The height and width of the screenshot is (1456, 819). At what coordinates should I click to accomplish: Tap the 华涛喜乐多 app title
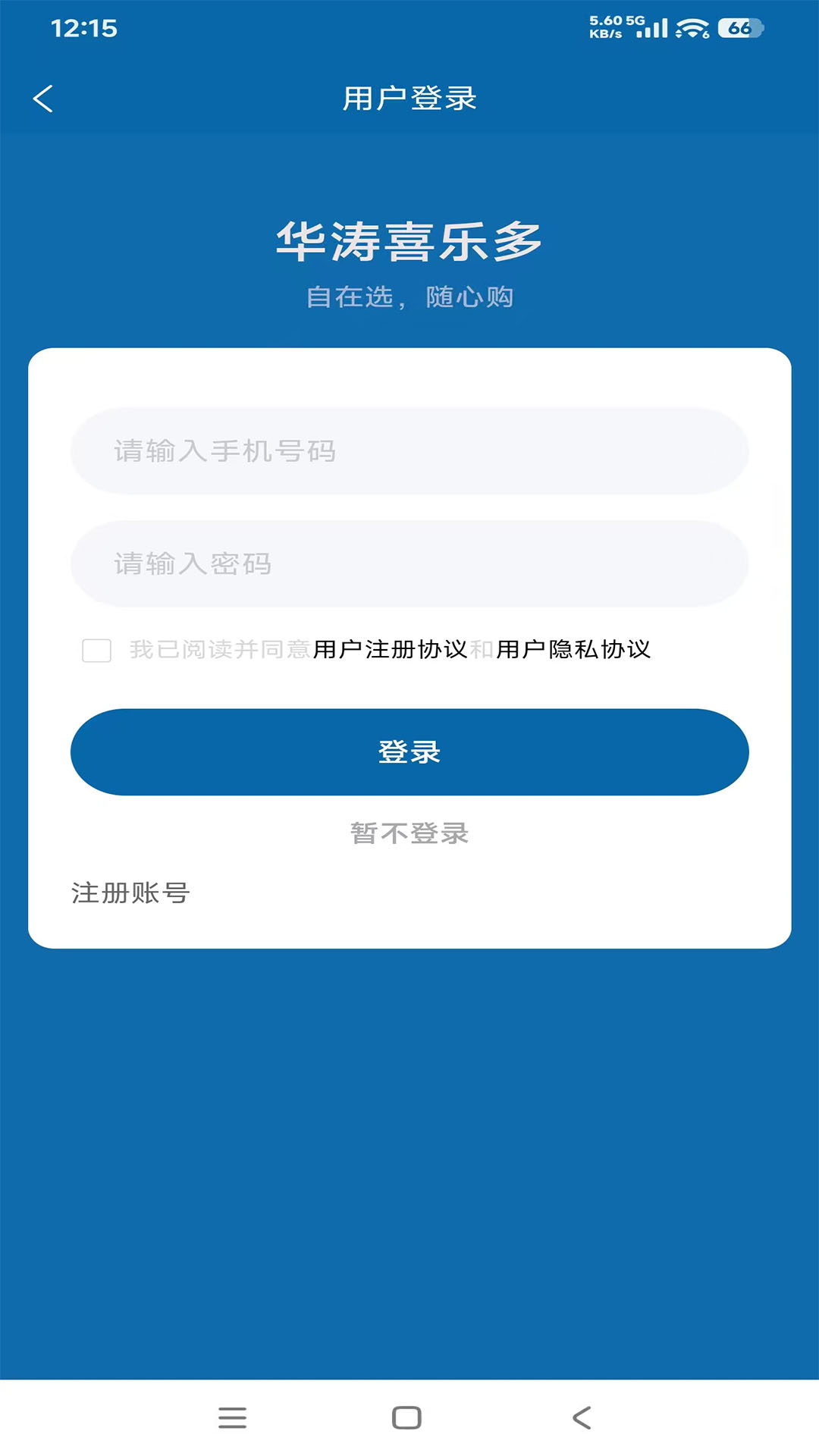tap(409, 240)
